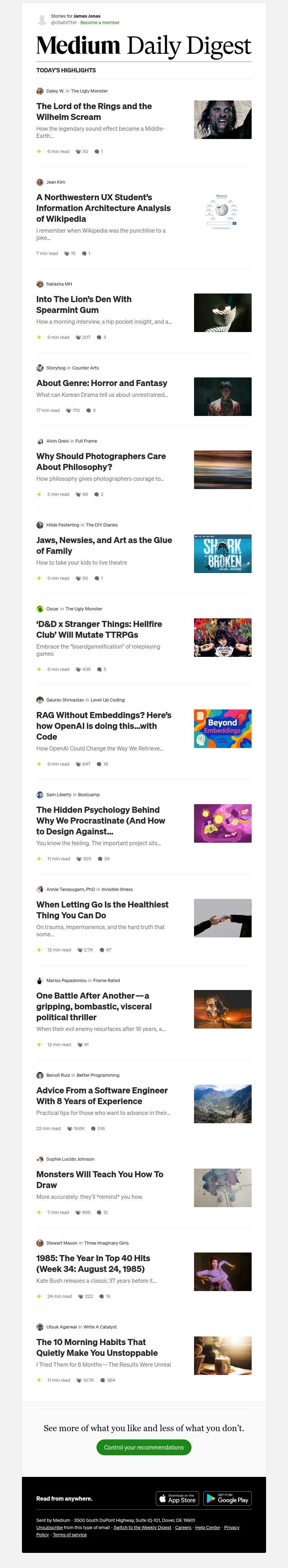Screen dimensions: 288x1568
Task: Read Advice From a Software Engineer article
Action: [102, 1096]
